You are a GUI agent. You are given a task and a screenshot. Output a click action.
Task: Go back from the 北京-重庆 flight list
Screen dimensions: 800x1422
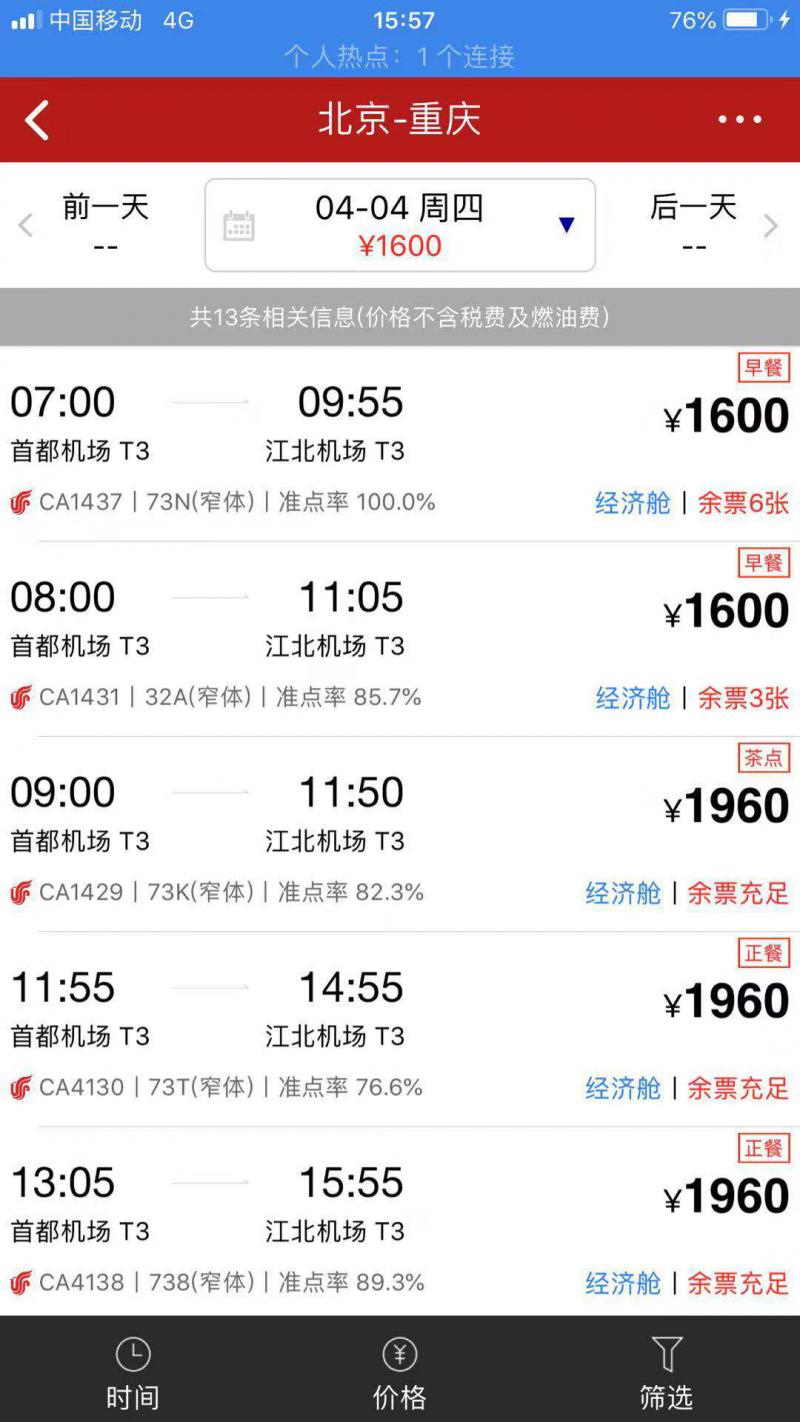click(x=37, y=121)
